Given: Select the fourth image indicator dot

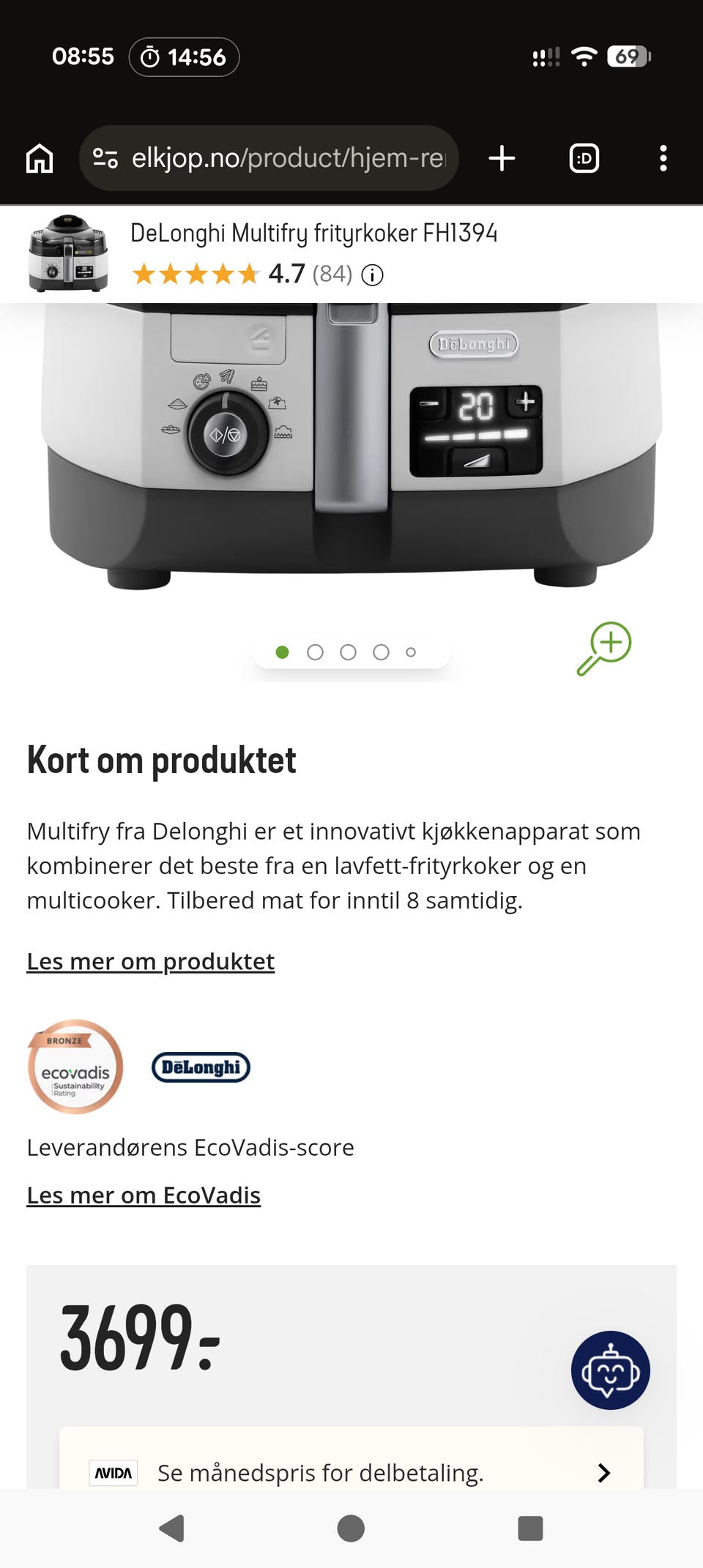Looking at the screenshot, I should (381, 652).
